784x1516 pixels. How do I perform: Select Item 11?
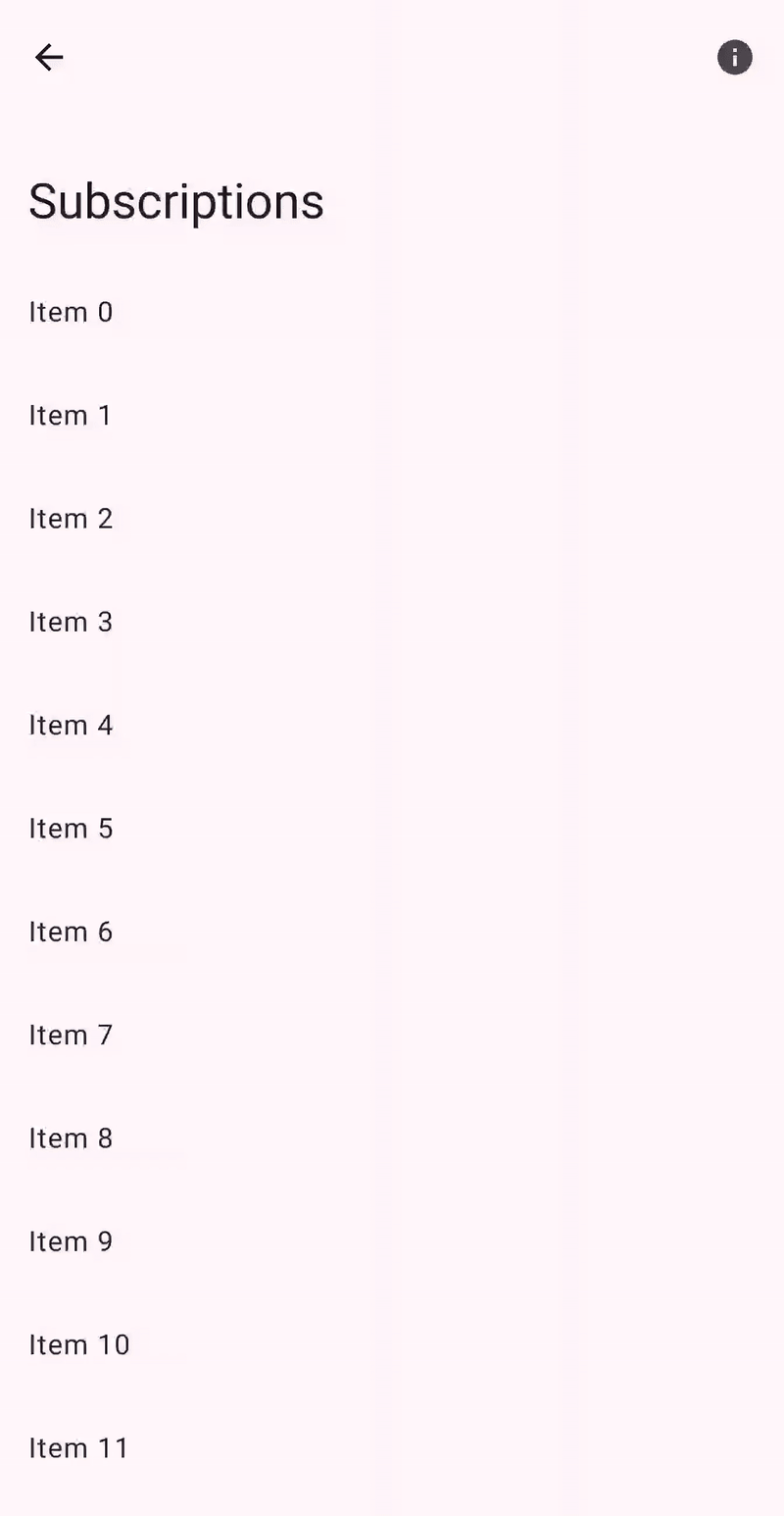point(392,1448)
